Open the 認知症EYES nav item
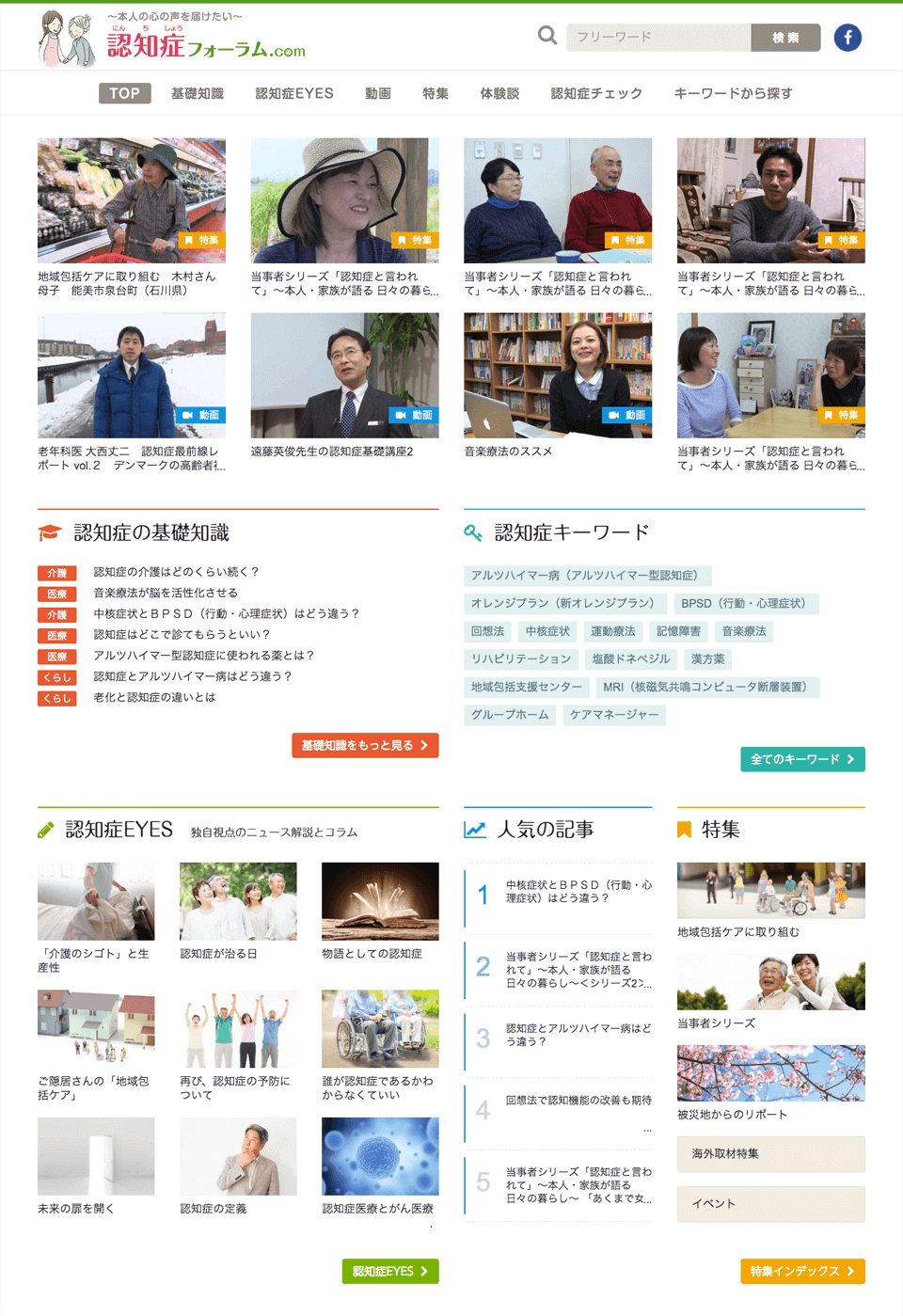This screenshot has width=903, height=1316. pyautogui.click(x=294, y=93)
